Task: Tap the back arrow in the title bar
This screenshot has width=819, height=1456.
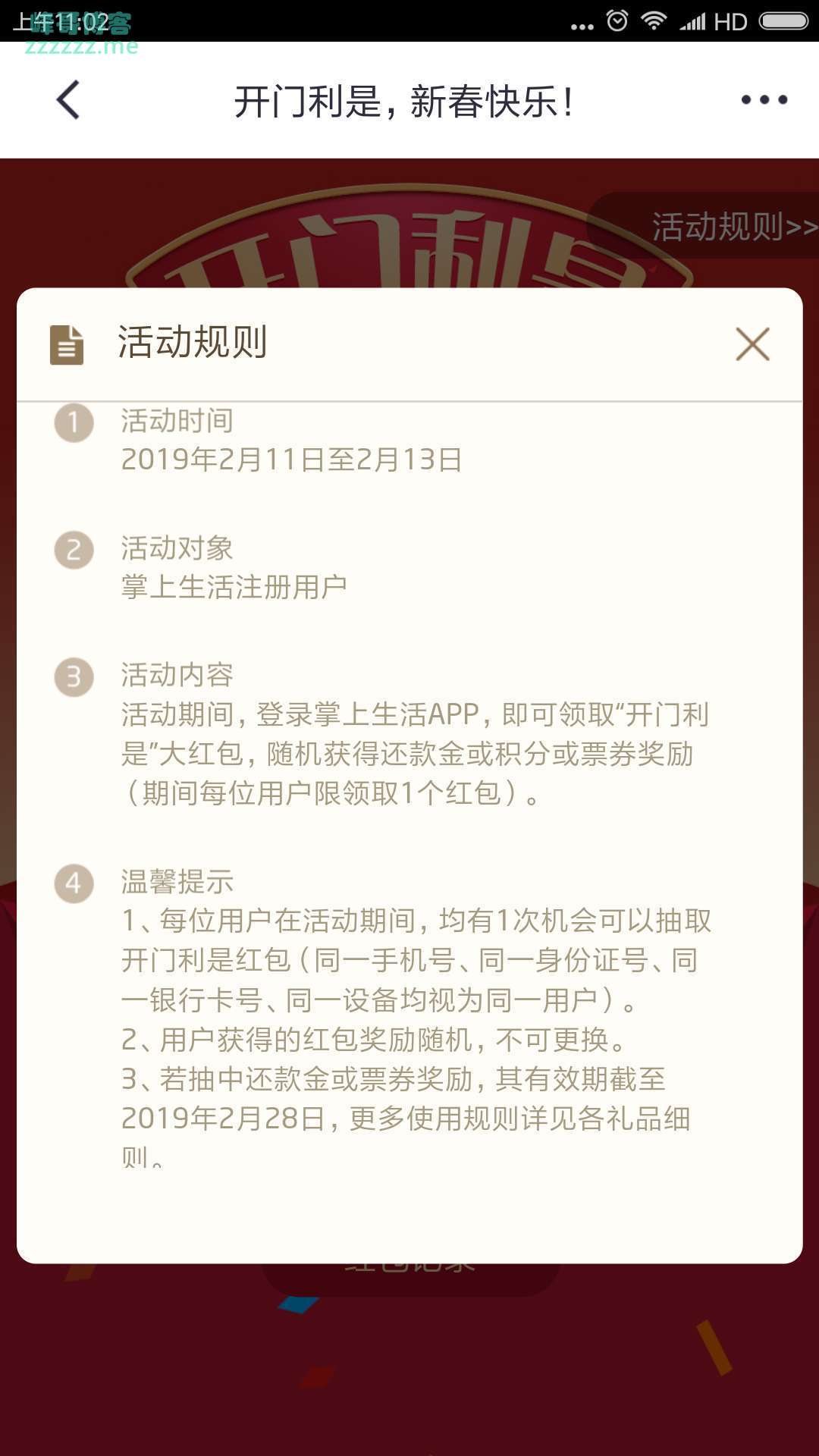Action: coord(68,99)
